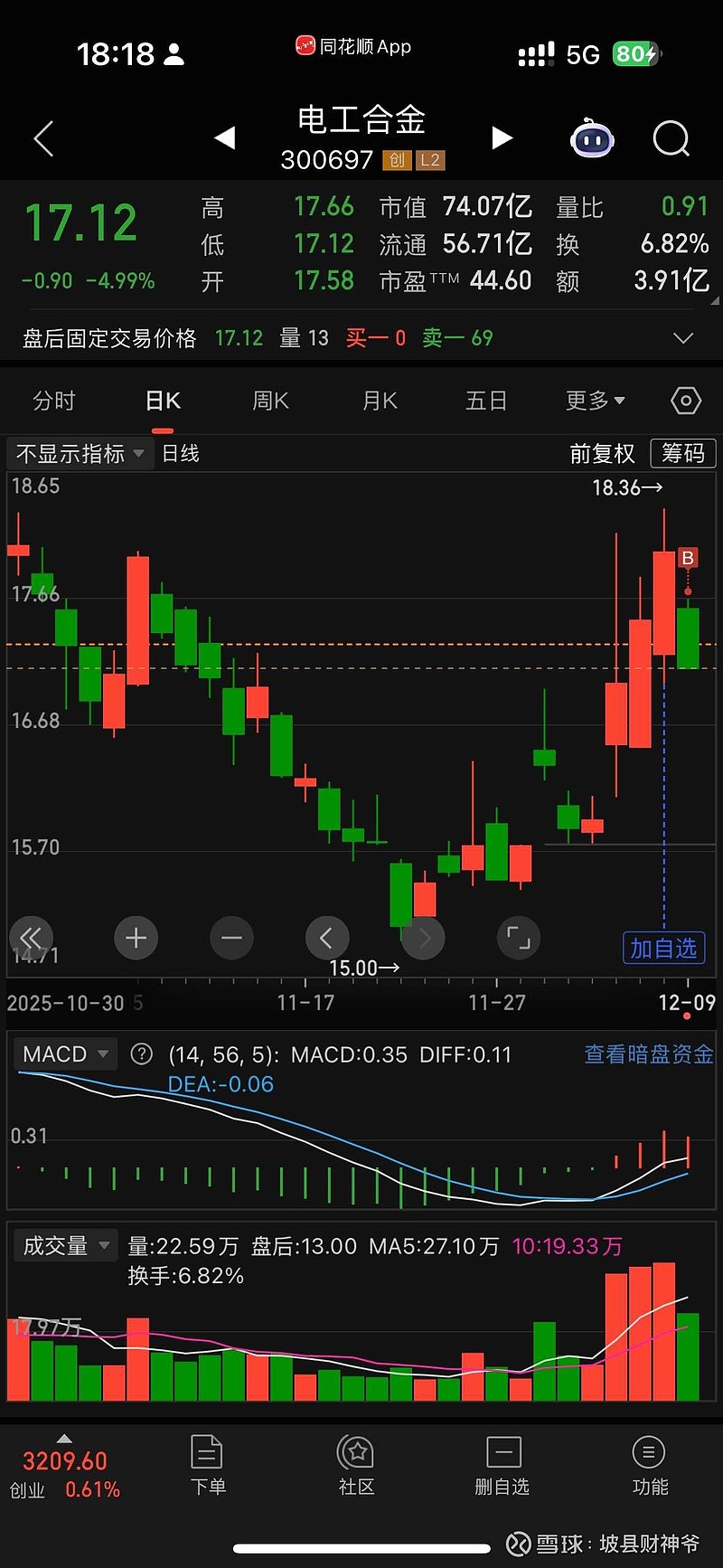Add stock via 加自选 button

pos(663,948)
